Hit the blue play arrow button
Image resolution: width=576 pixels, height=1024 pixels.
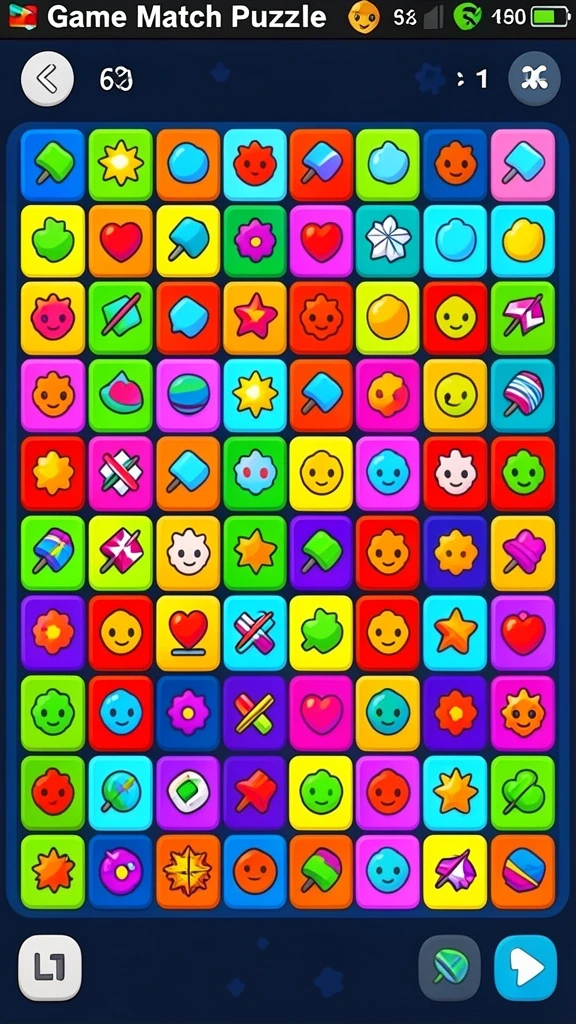526,968
